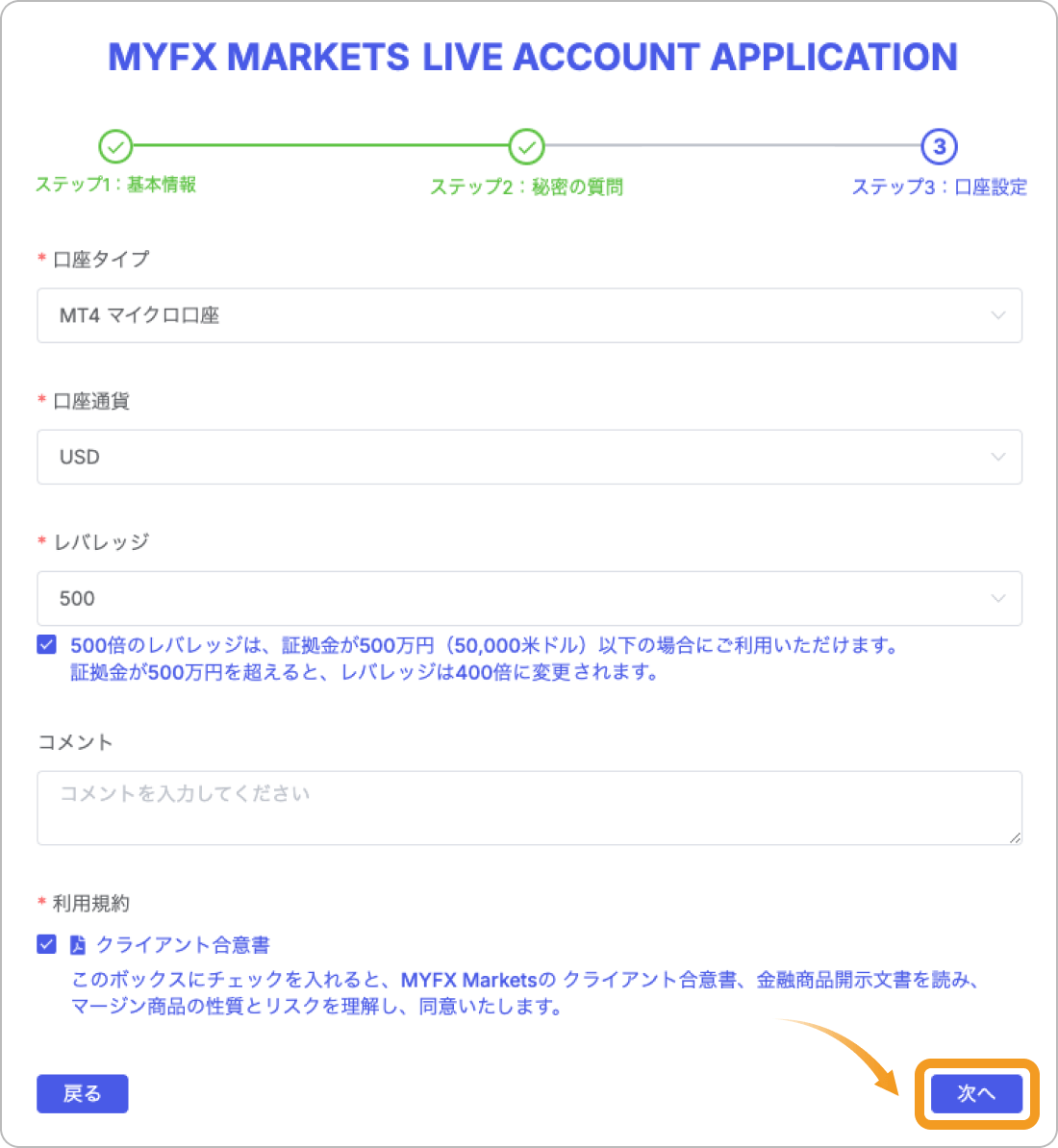Screen dimensions: 1058x1148
Task: Focus the コメント text area
Action: coord(529,808)
